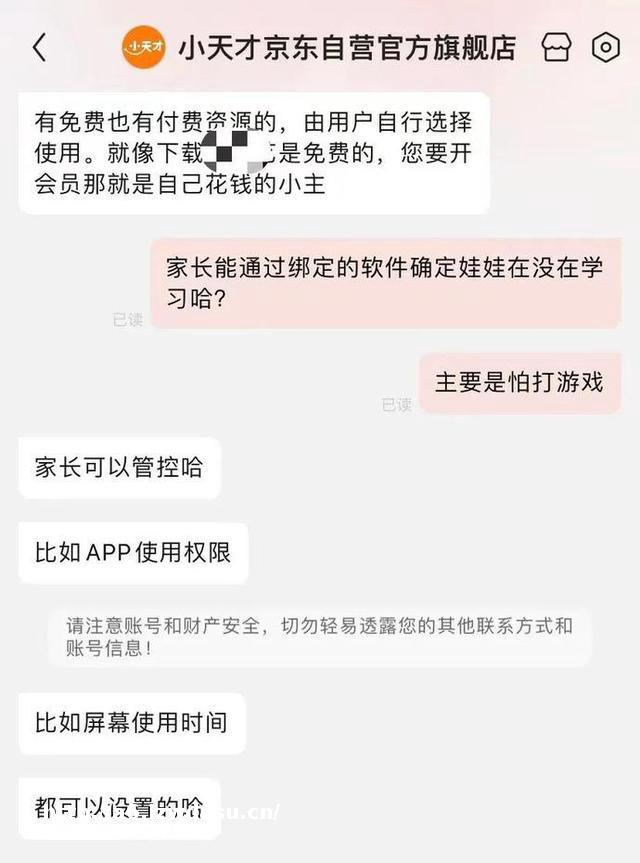Go back from the chat
Screen dimensions: 640x863
pos(39,48)
